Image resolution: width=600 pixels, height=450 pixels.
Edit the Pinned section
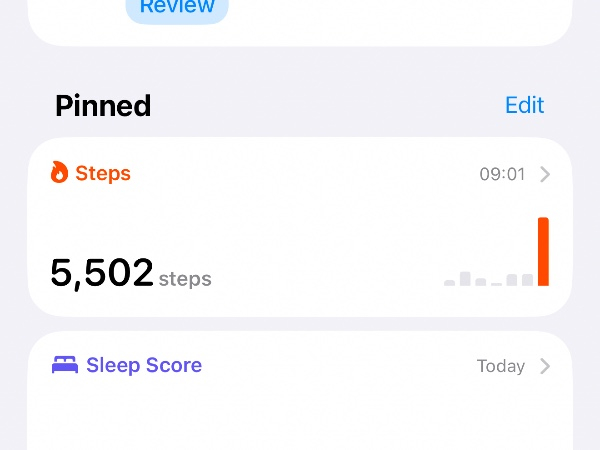point(524,105)
